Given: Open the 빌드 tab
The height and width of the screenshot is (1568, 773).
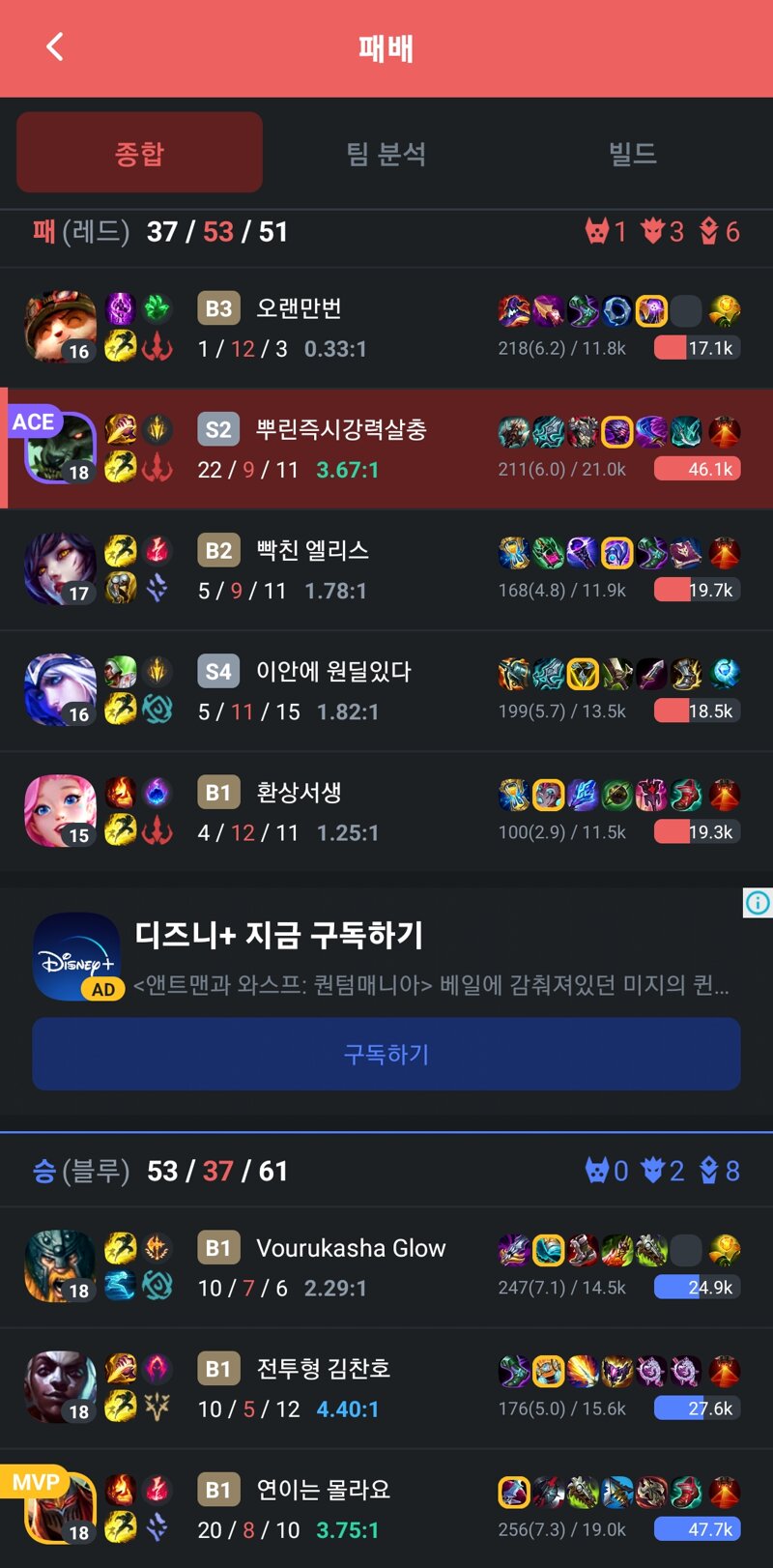Looking at the screenshot, I should [633, 153].
